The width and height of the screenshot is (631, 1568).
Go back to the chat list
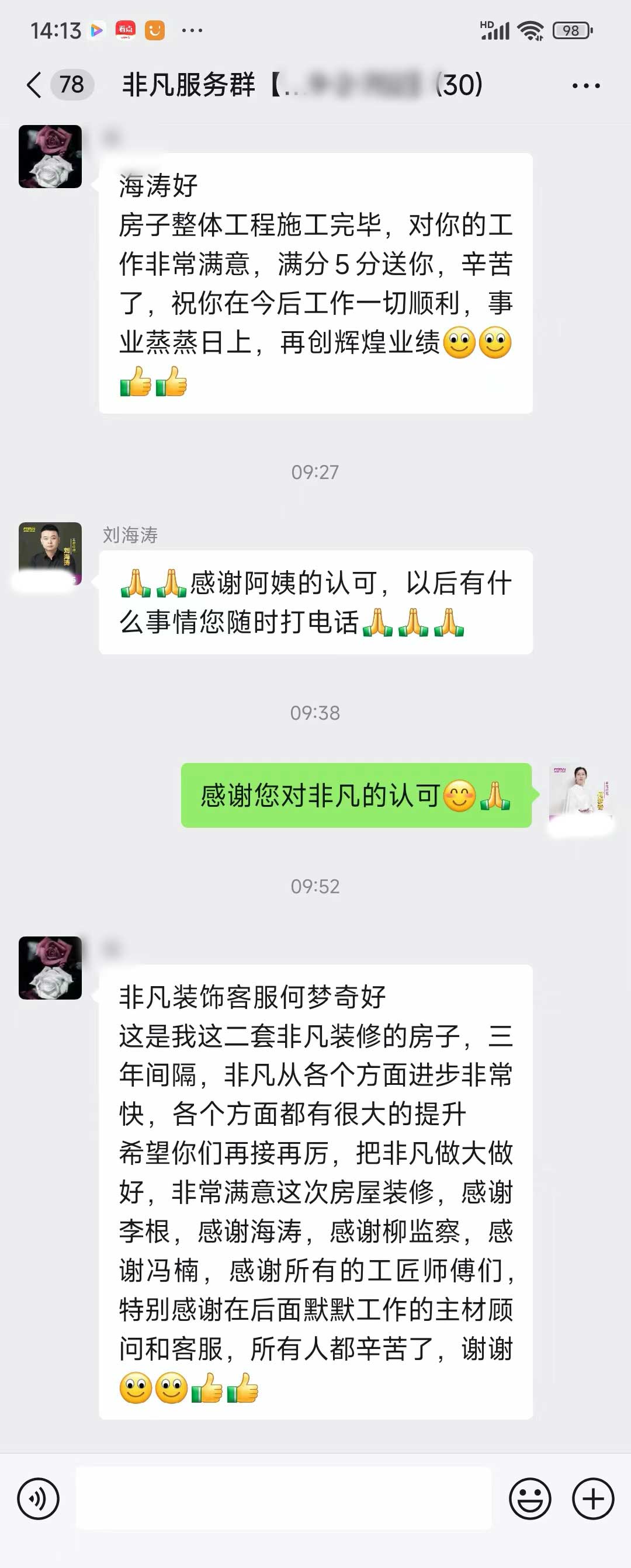pyautogui.click(x=34, y=85)
